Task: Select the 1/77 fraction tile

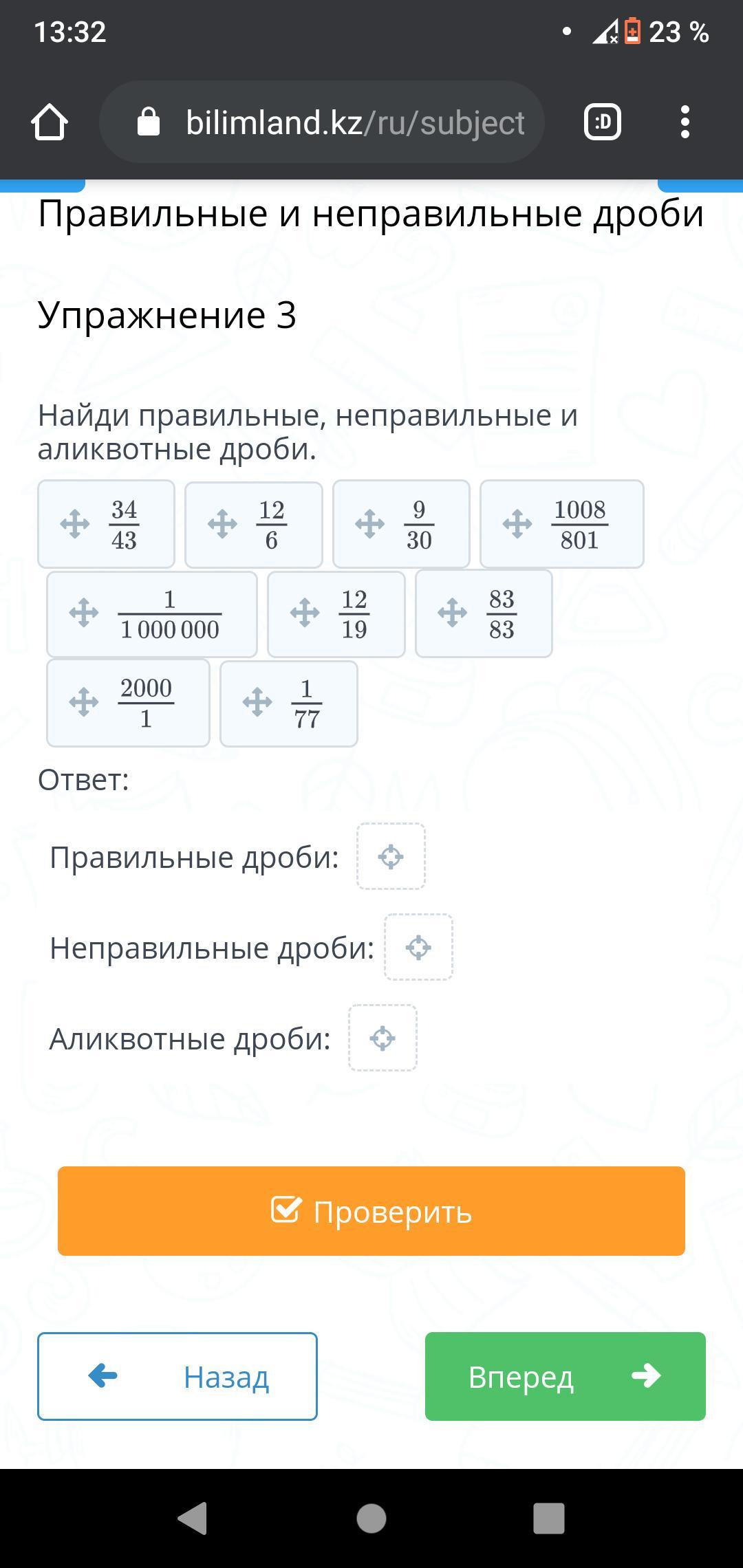Action: click(289, 704)
